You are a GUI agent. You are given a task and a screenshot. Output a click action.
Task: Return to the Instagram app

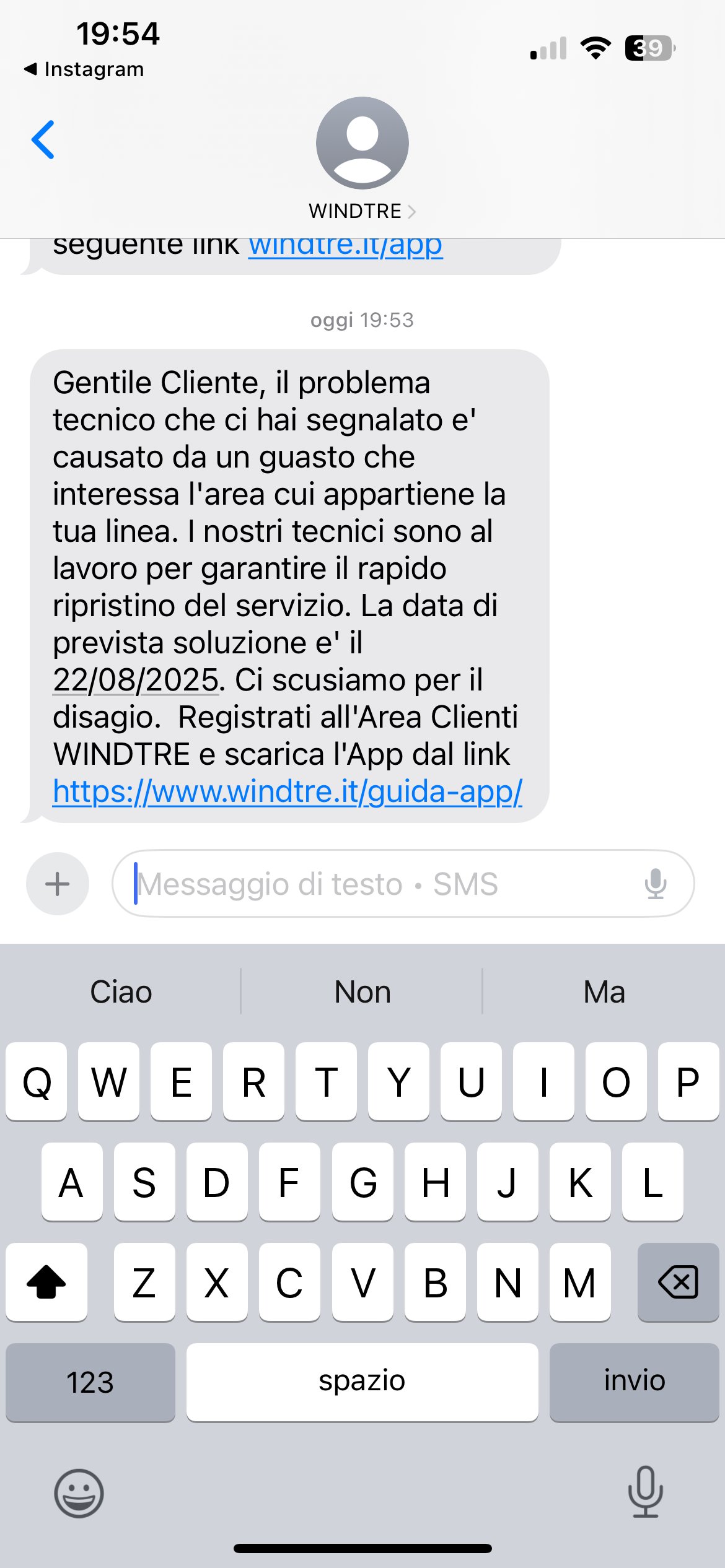[84, 69]
